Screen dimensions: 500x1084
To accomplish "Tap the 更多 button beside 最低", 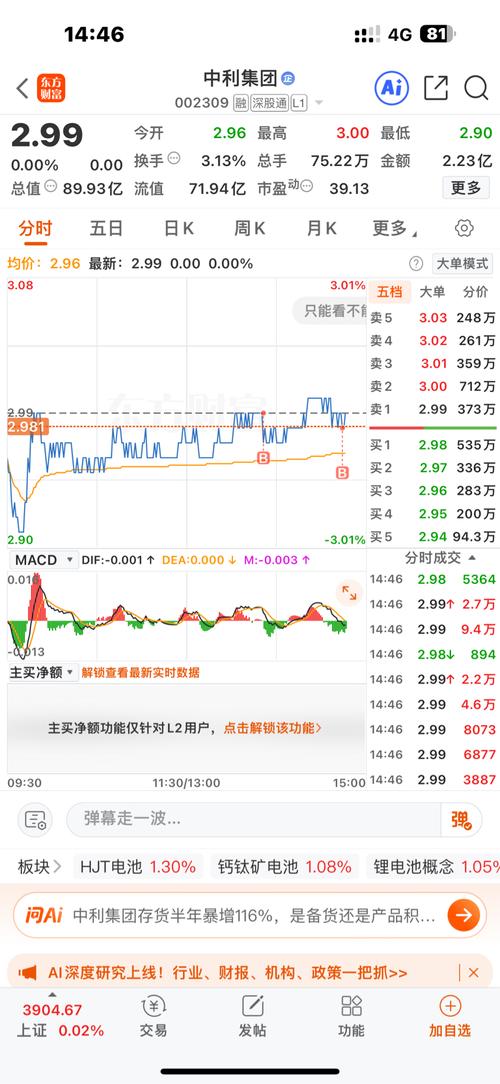I will 466,188.
